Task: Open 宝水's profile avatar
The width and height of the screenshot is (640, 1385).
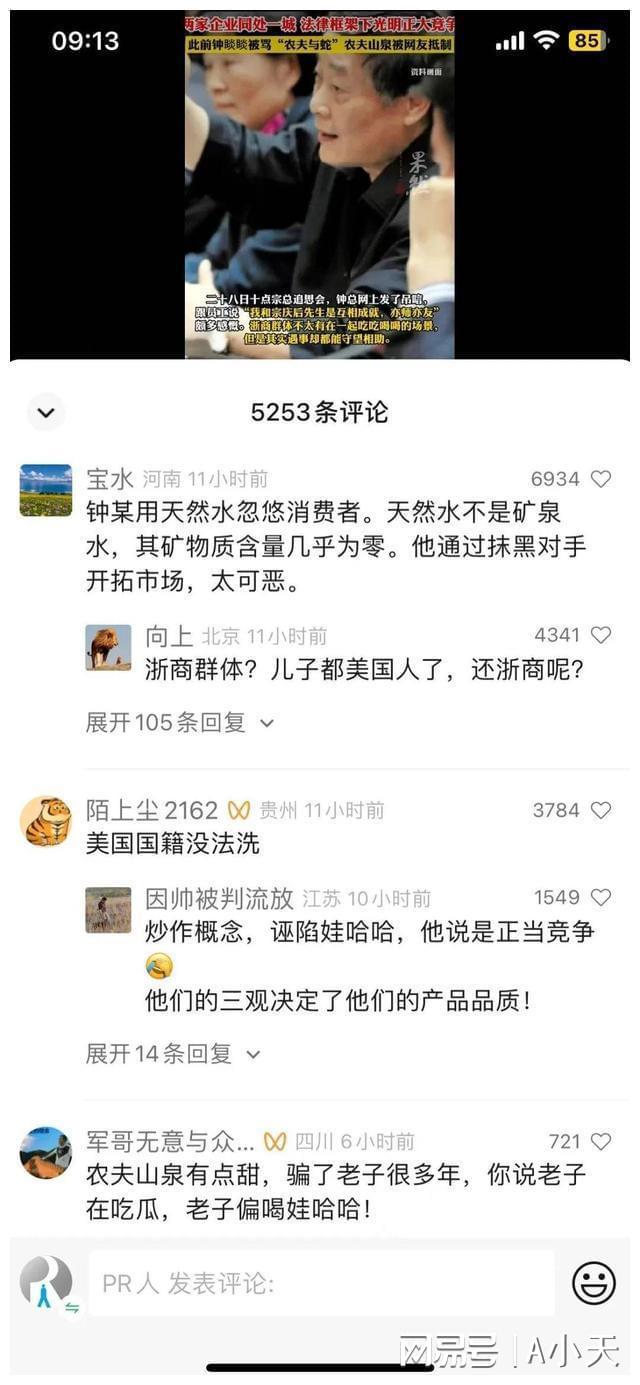Action: click(x=46, y=489)
